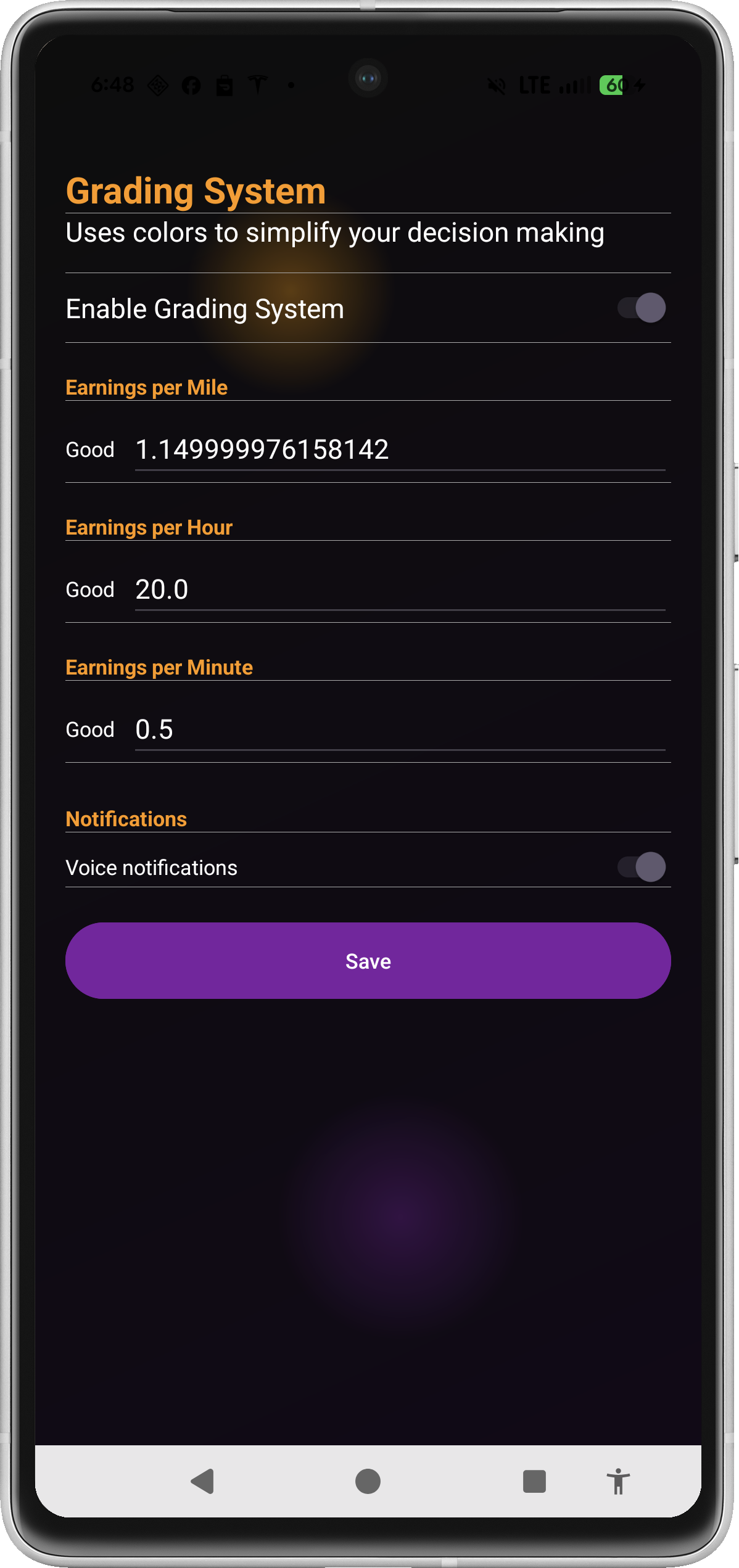Toggle the Voice notifications switch
739x1568 pixels.
(642, 868)
